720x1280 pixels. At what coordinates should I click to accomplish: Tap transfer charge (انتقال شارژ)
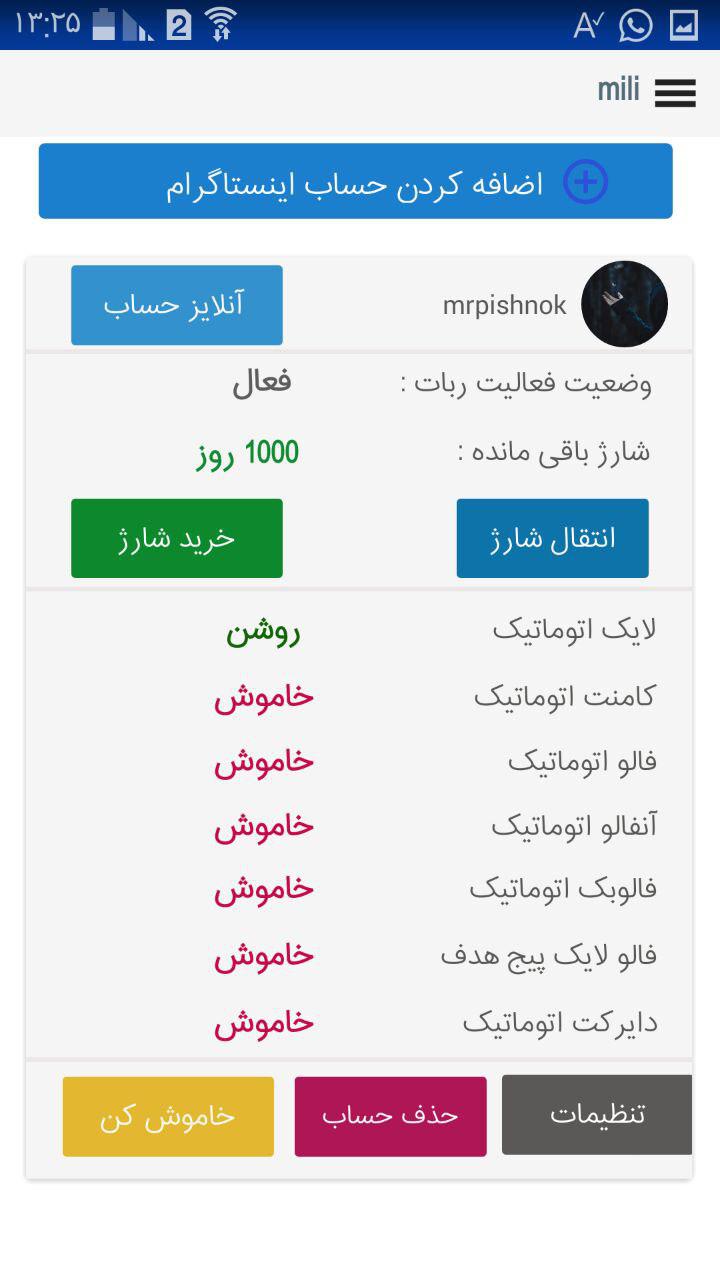[552, 539]
